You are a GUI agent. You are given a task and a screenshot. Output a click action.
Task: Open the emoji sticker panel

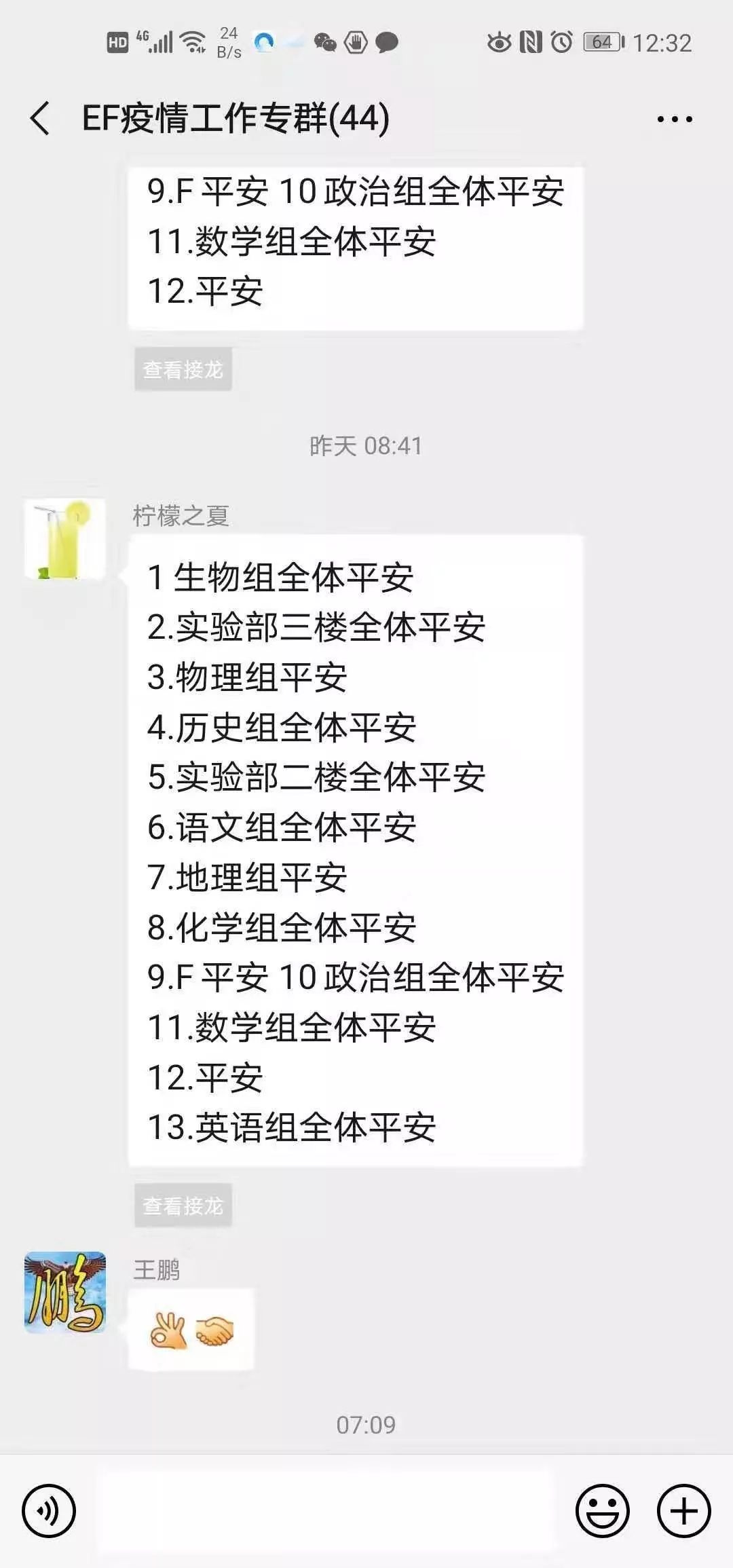click(x=602, y=1511)
